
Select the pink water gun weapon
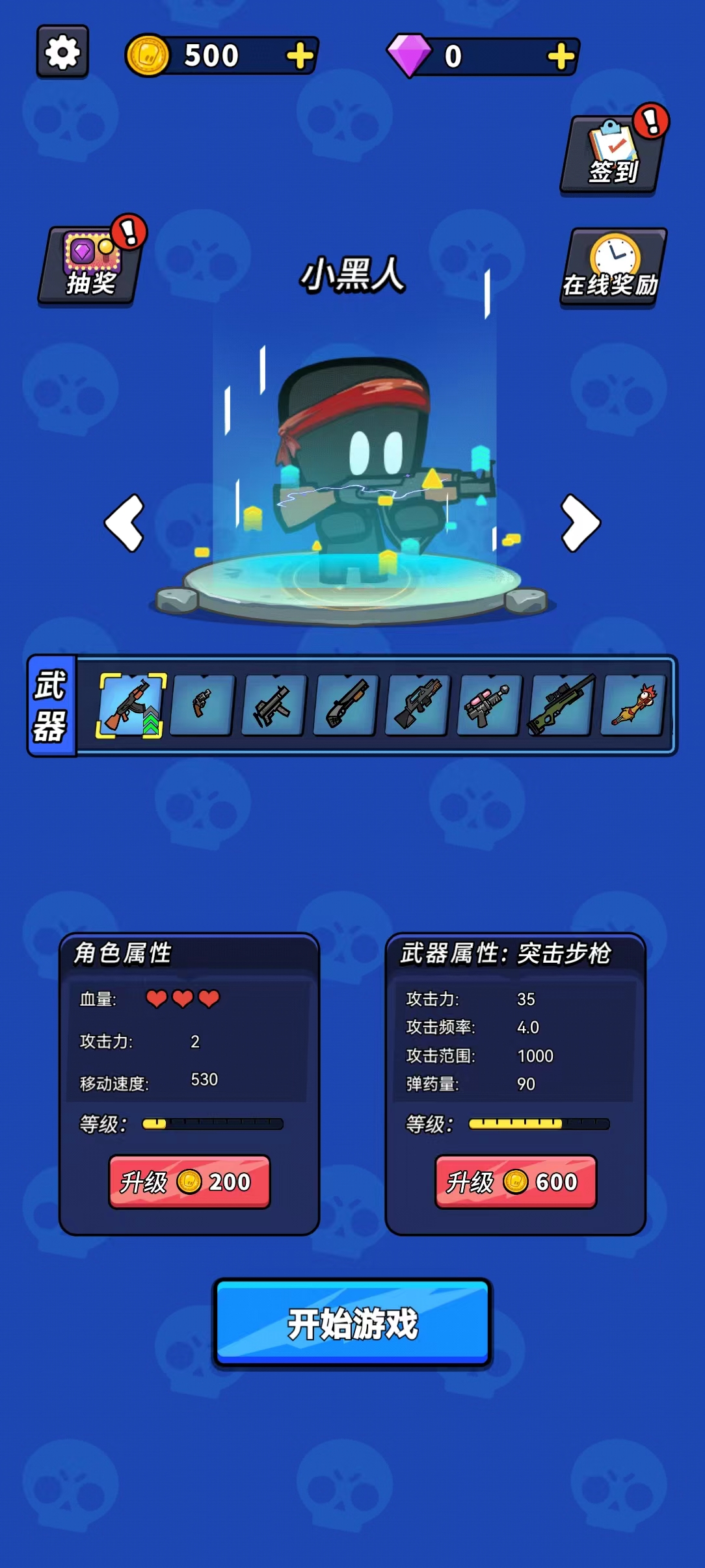[x=490, y=705]
